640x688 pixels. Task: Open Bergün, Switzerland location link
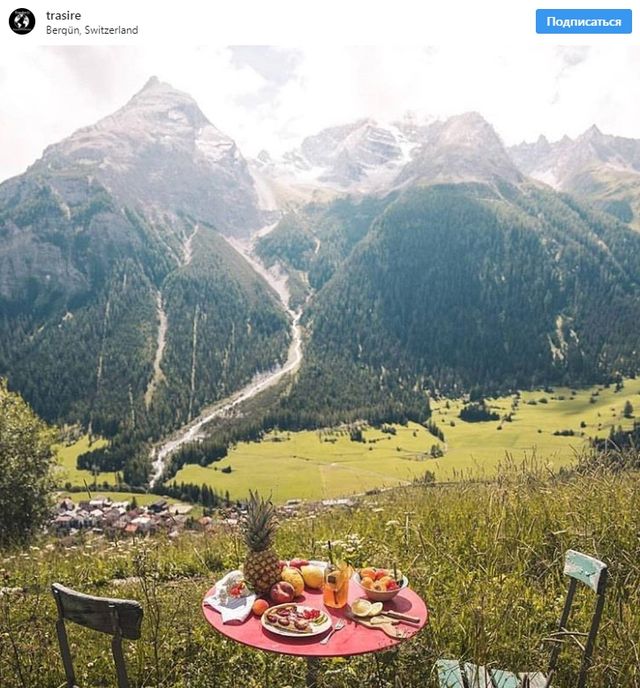[92, 30]
